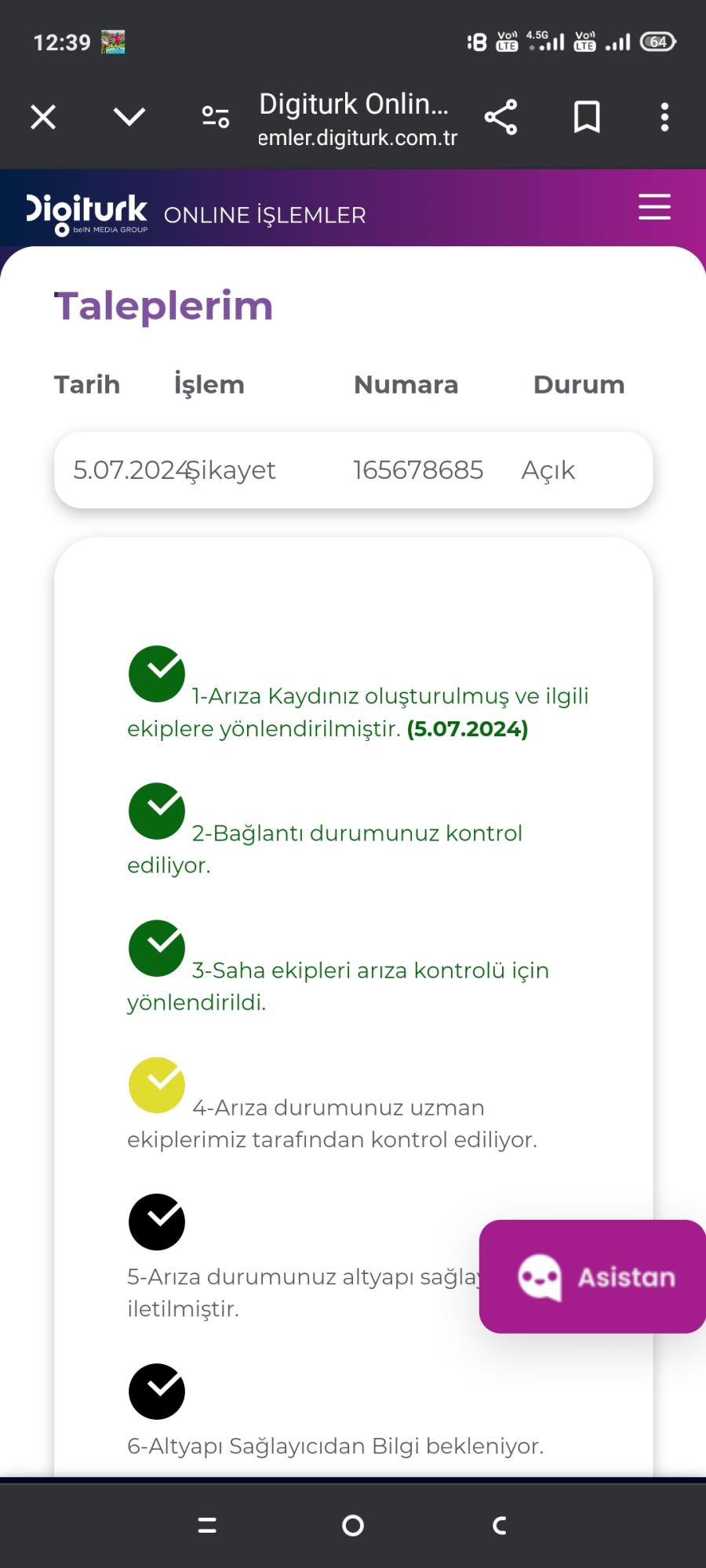Click the green checkmark for step 1
This screenshot has width=706, height=1568.
point(156,674)
